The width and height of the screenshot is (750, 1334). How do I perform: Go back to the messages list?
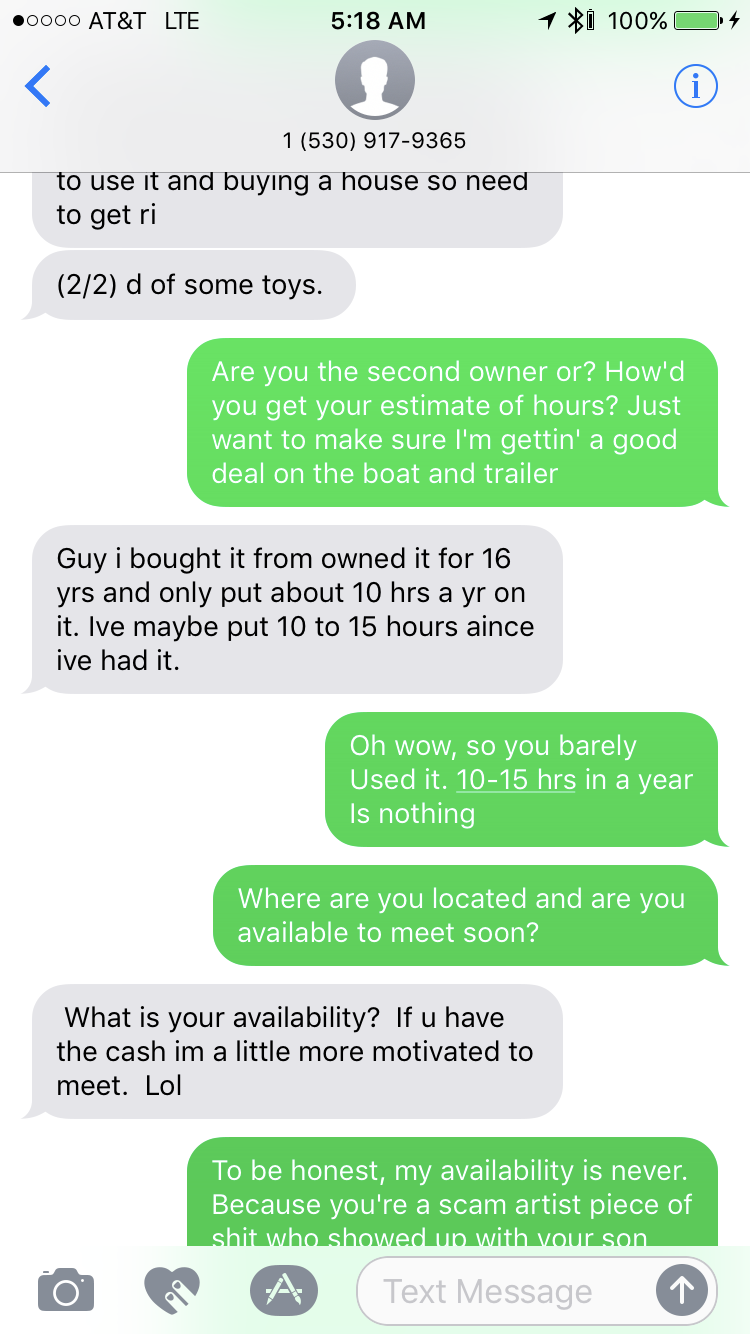click(38, 86)
